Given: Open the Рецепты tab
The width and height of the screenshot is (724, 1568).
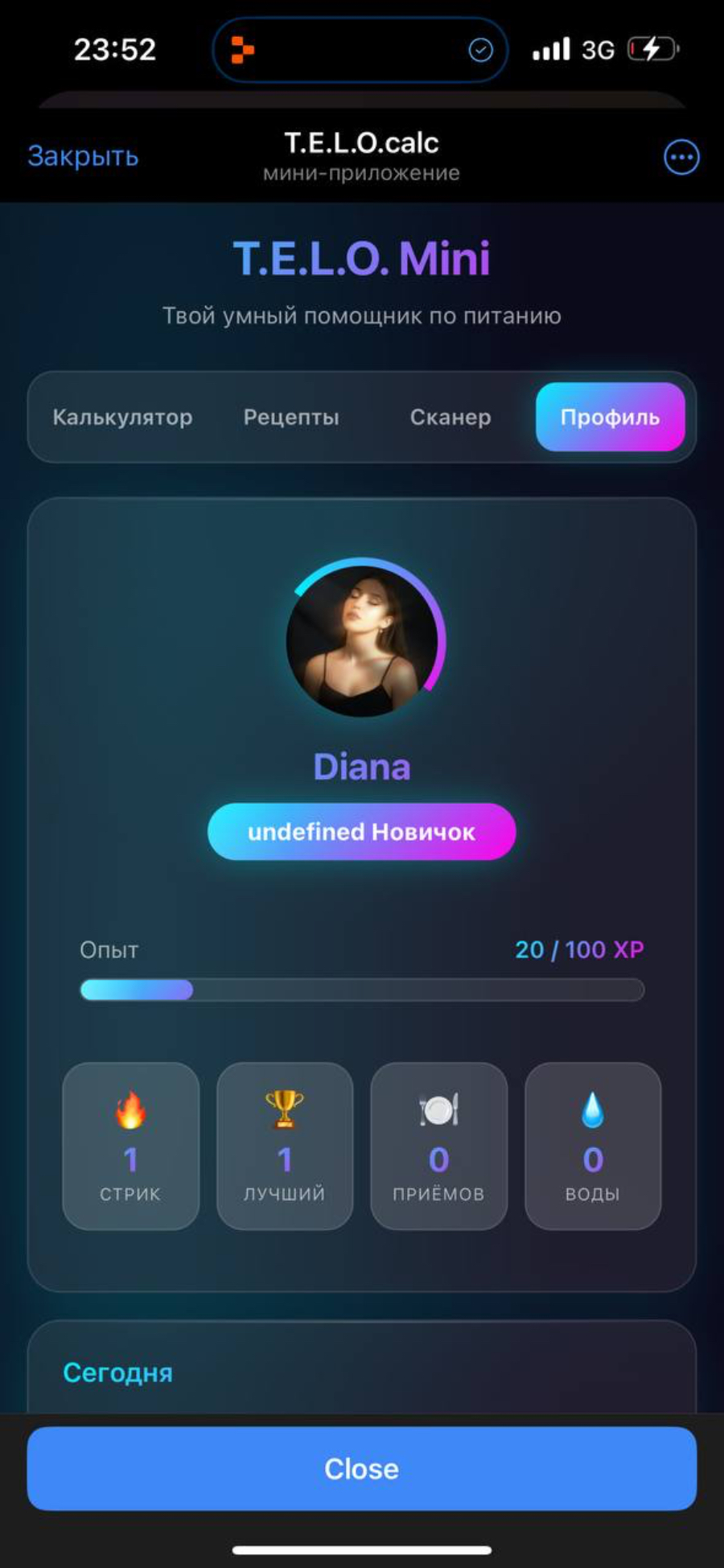Looking at the screenshot, I should pos(291,417).
